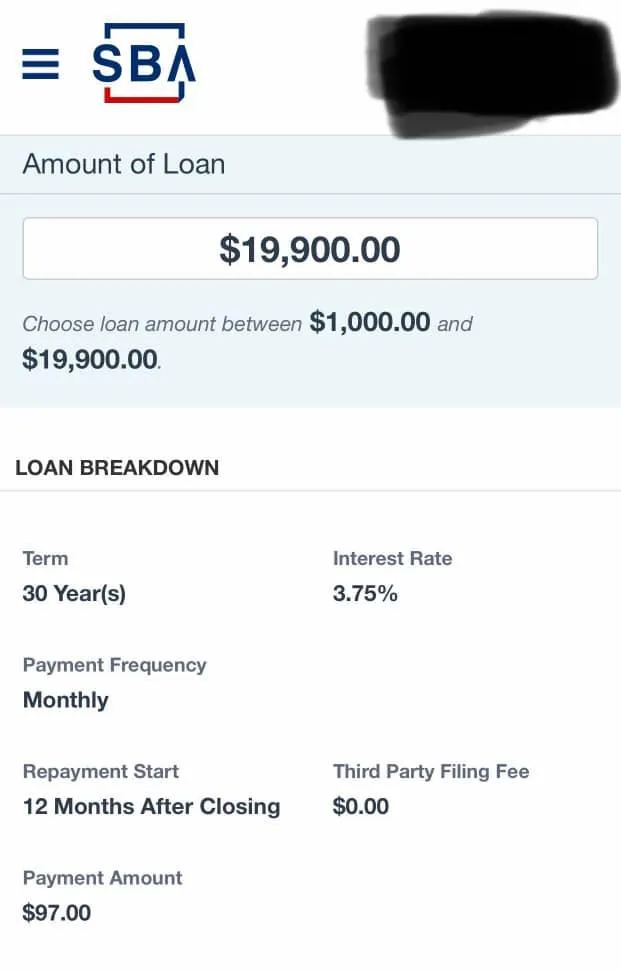The height and width of the screenshot is (972, 621).
Task: Open the hamburger navigation menu
Action: (40, 65)
